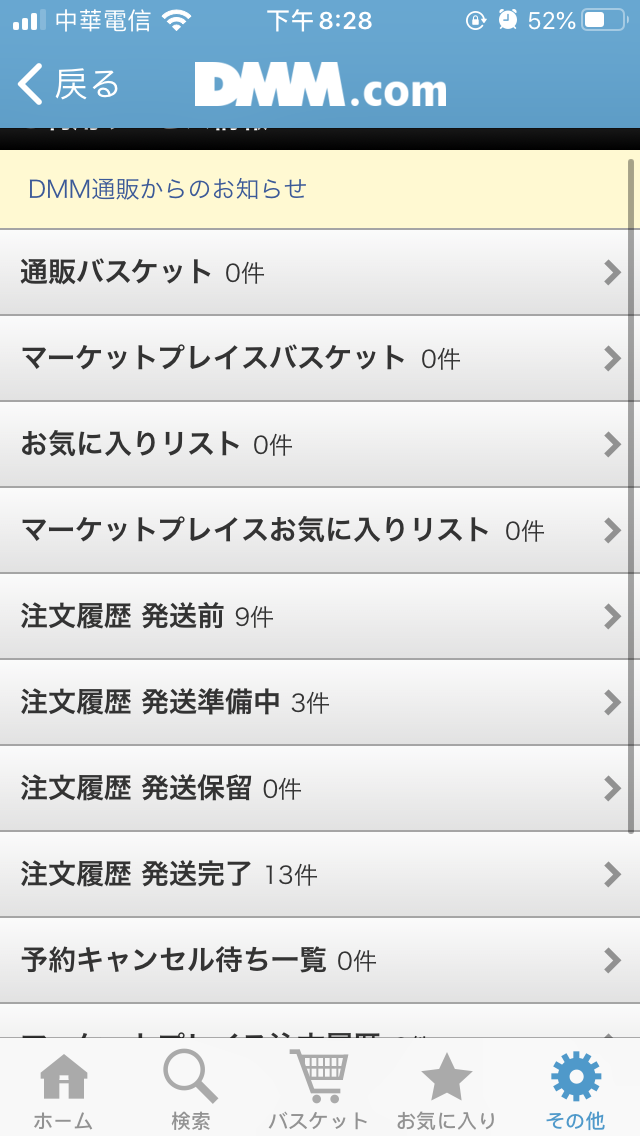
Task: Open 注文履歴 発送準備中 orders
Action: (x=315, y=702)
